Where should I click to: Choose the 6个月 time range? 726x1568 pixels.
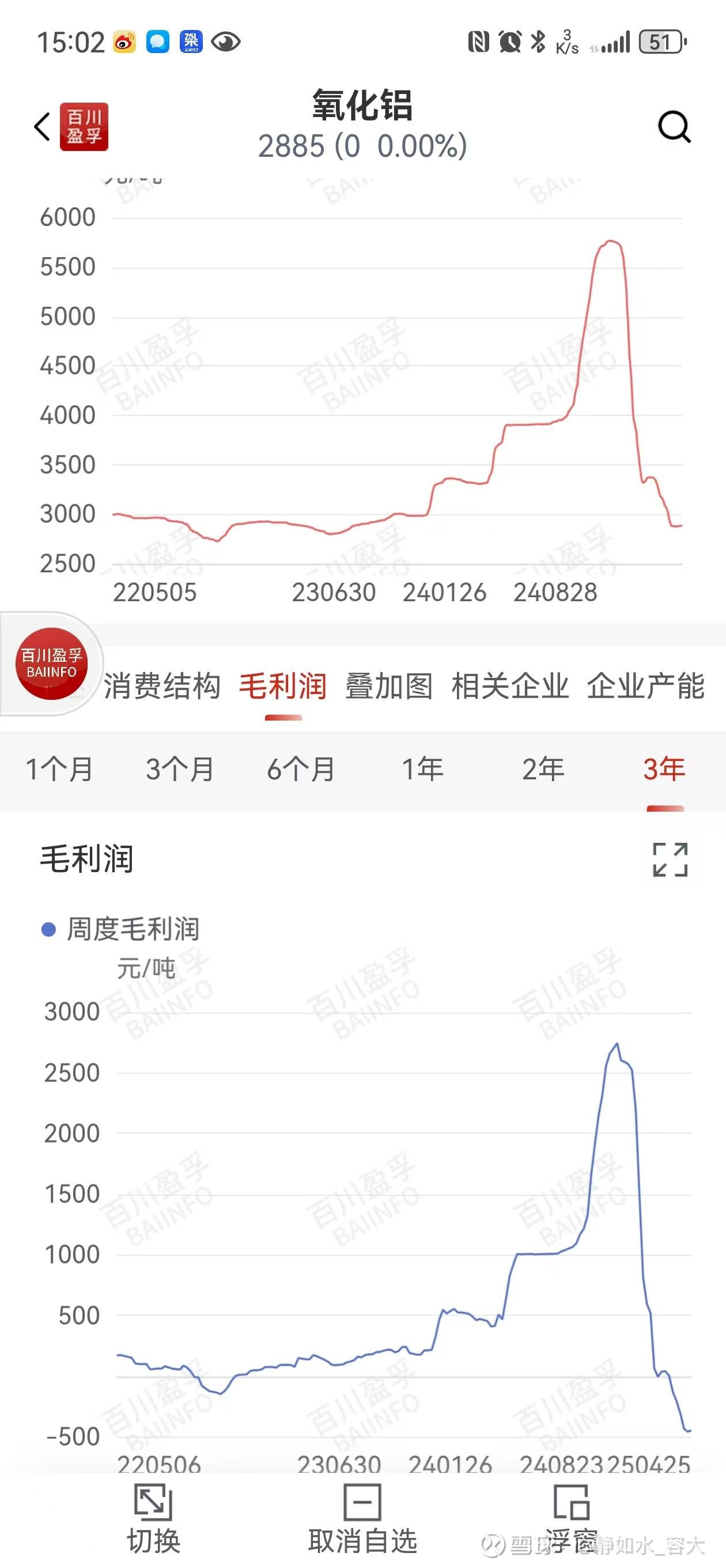[301, 769]
